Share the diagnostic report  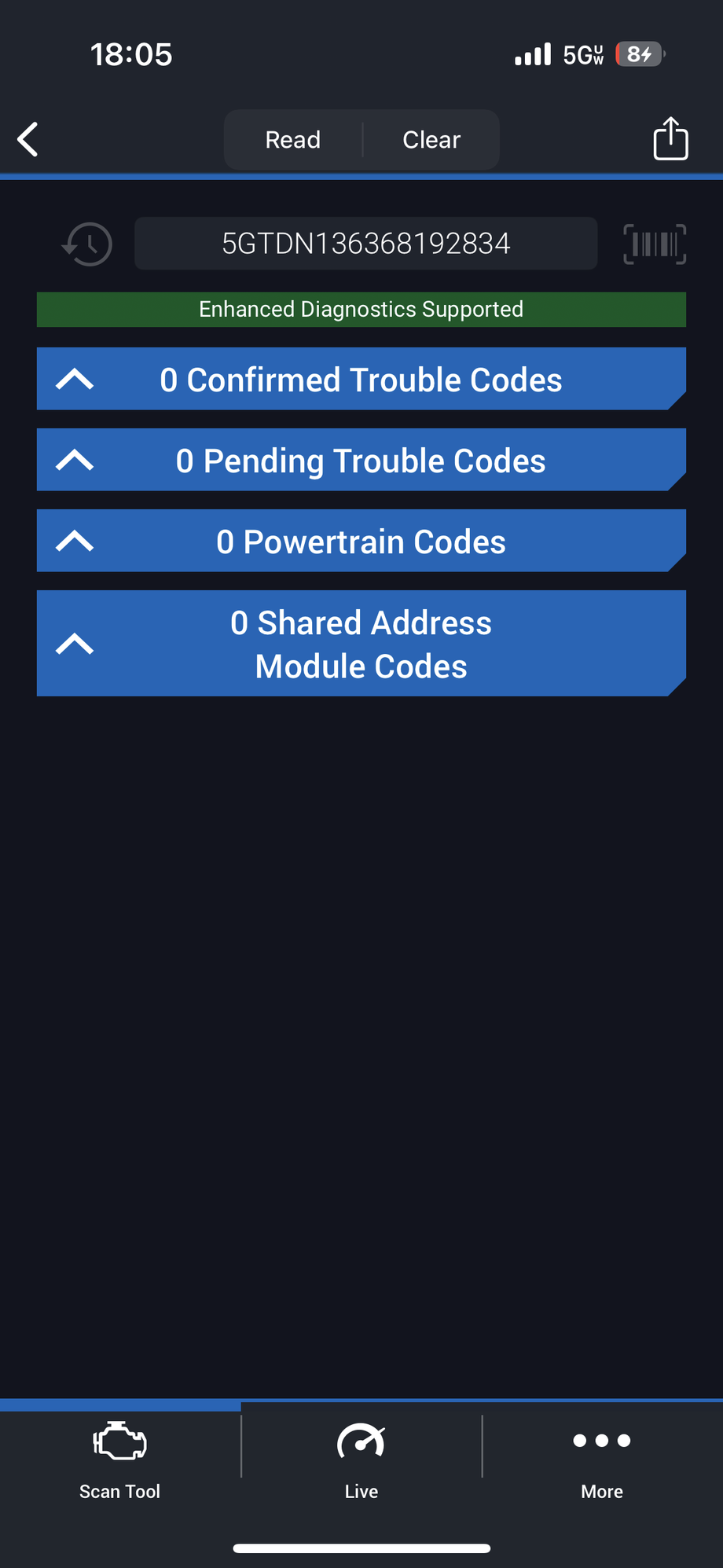click(670, 139)
